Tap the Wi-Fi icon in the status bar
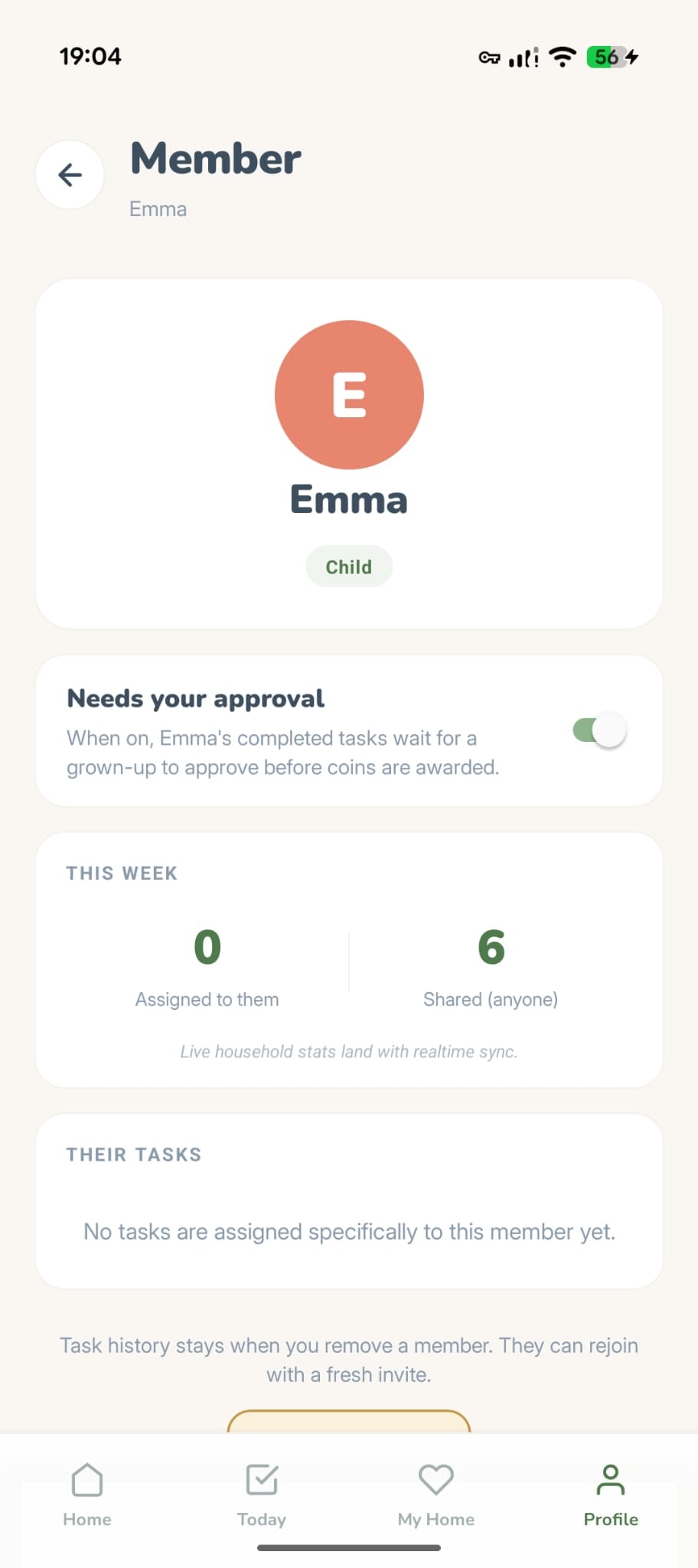 561,56
